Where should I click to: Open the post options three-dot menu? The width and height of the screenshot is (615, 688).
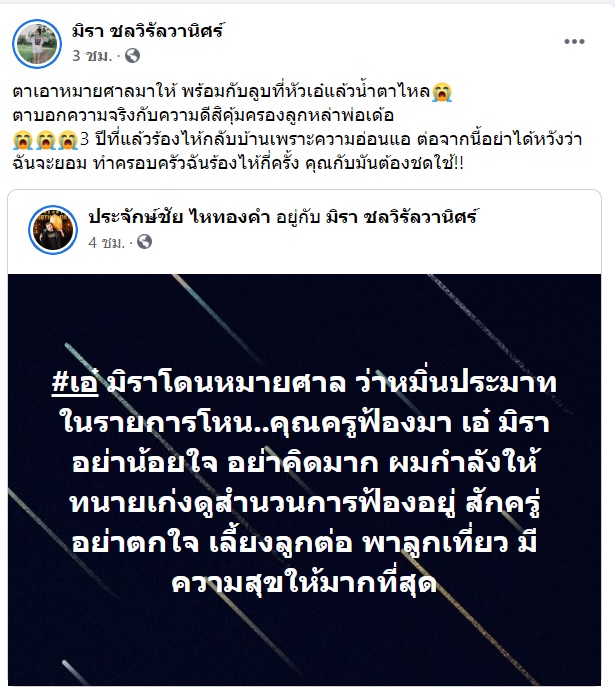(x=573, y=42)
